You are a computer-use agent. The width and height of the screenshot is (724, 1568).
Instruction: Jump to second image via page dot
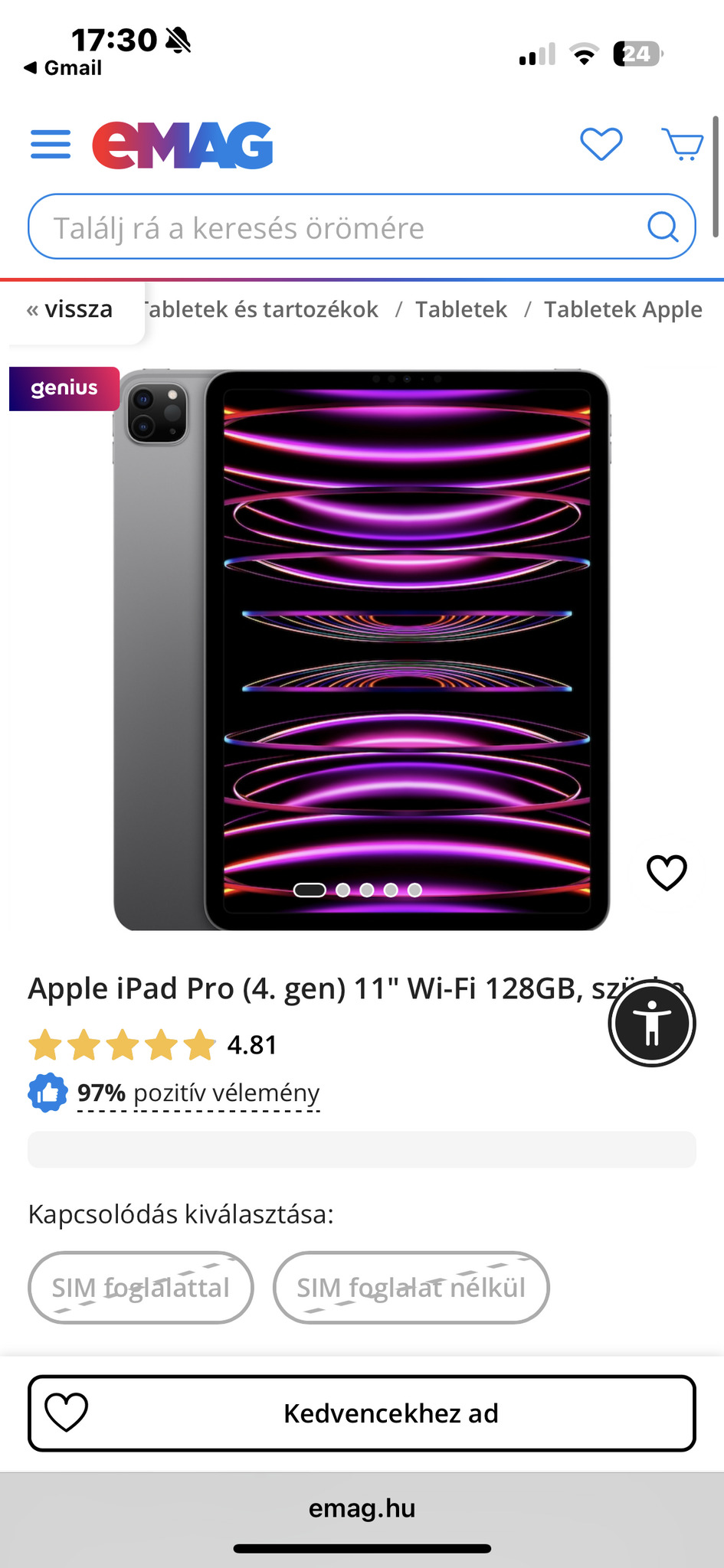tap(343, 890)
